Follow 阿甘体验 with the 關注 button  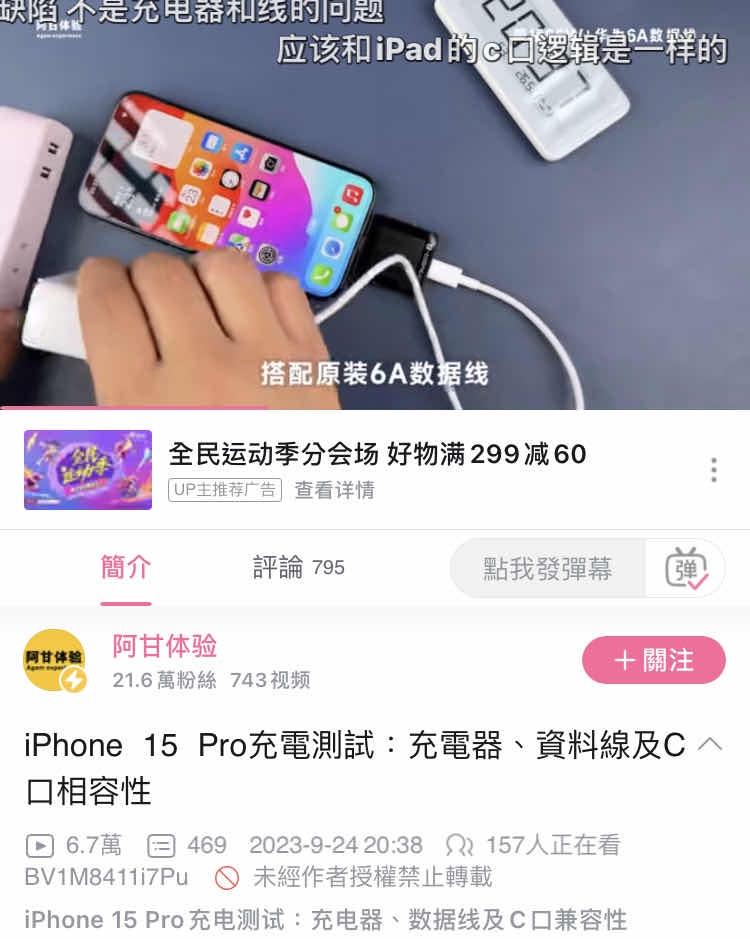tap(653, 660)
